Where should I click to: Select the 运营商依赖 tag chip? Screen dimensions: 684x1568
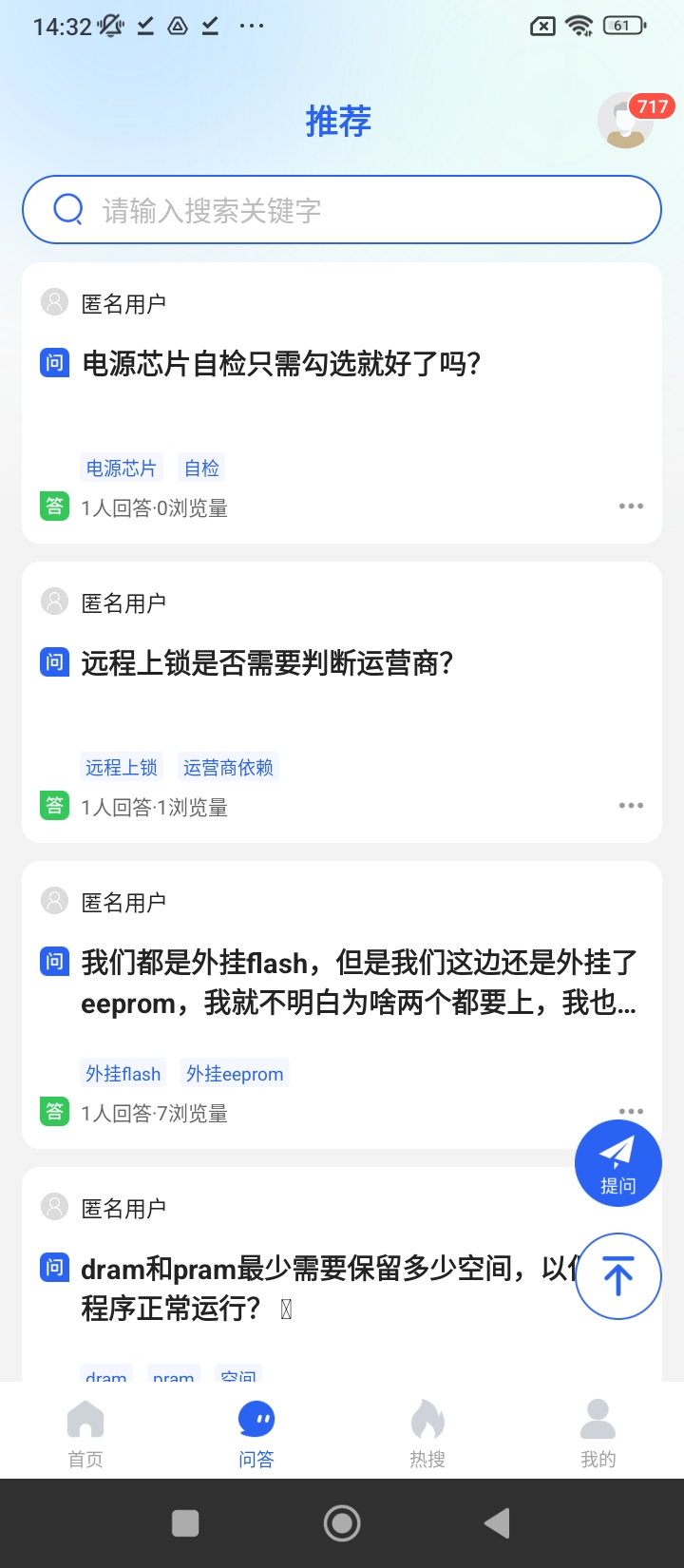(228, 767)
